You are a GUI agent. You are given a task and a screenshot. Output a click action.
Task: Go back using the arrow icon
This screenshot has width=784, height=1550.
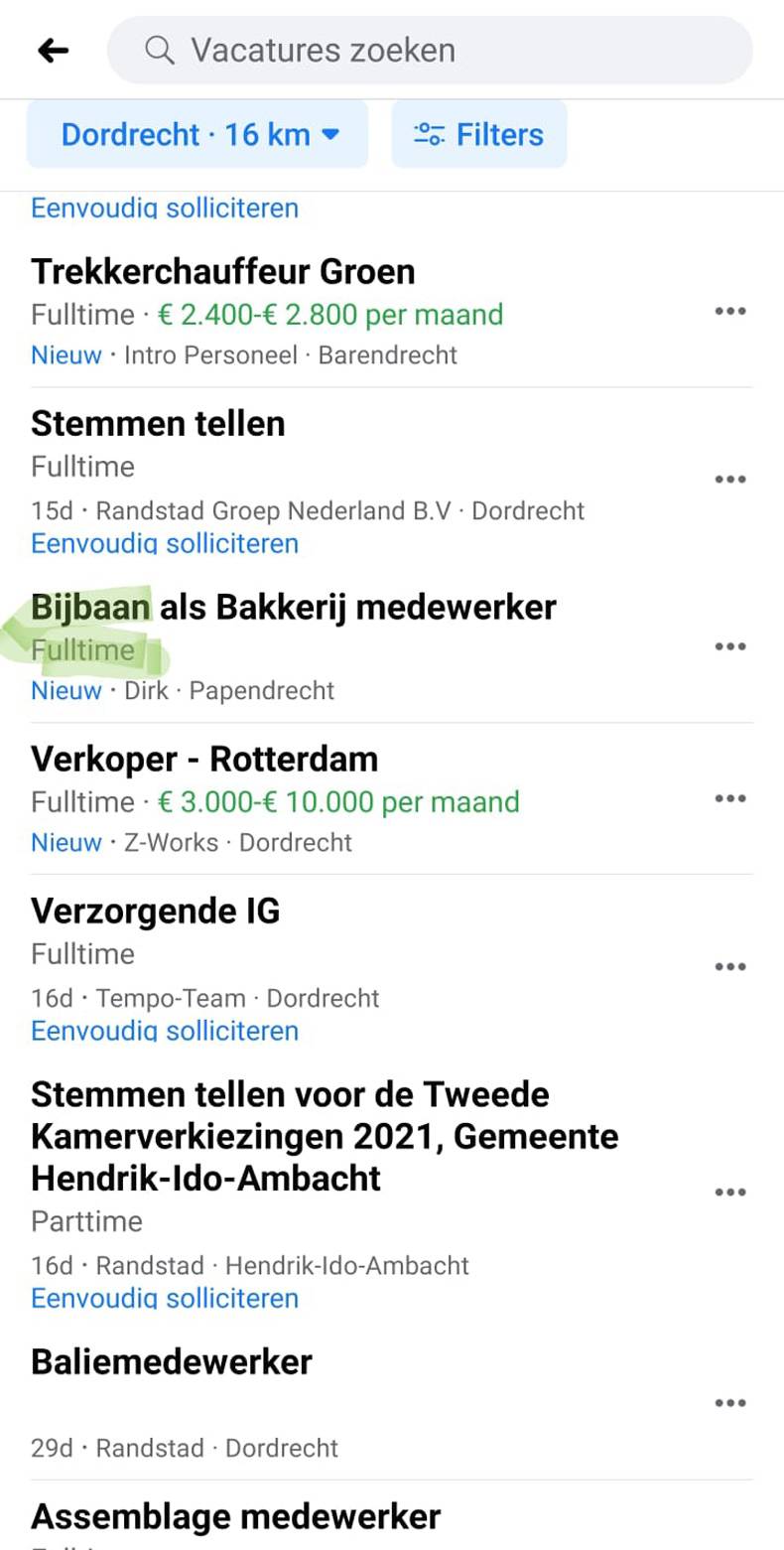click(x=53, y=50)
